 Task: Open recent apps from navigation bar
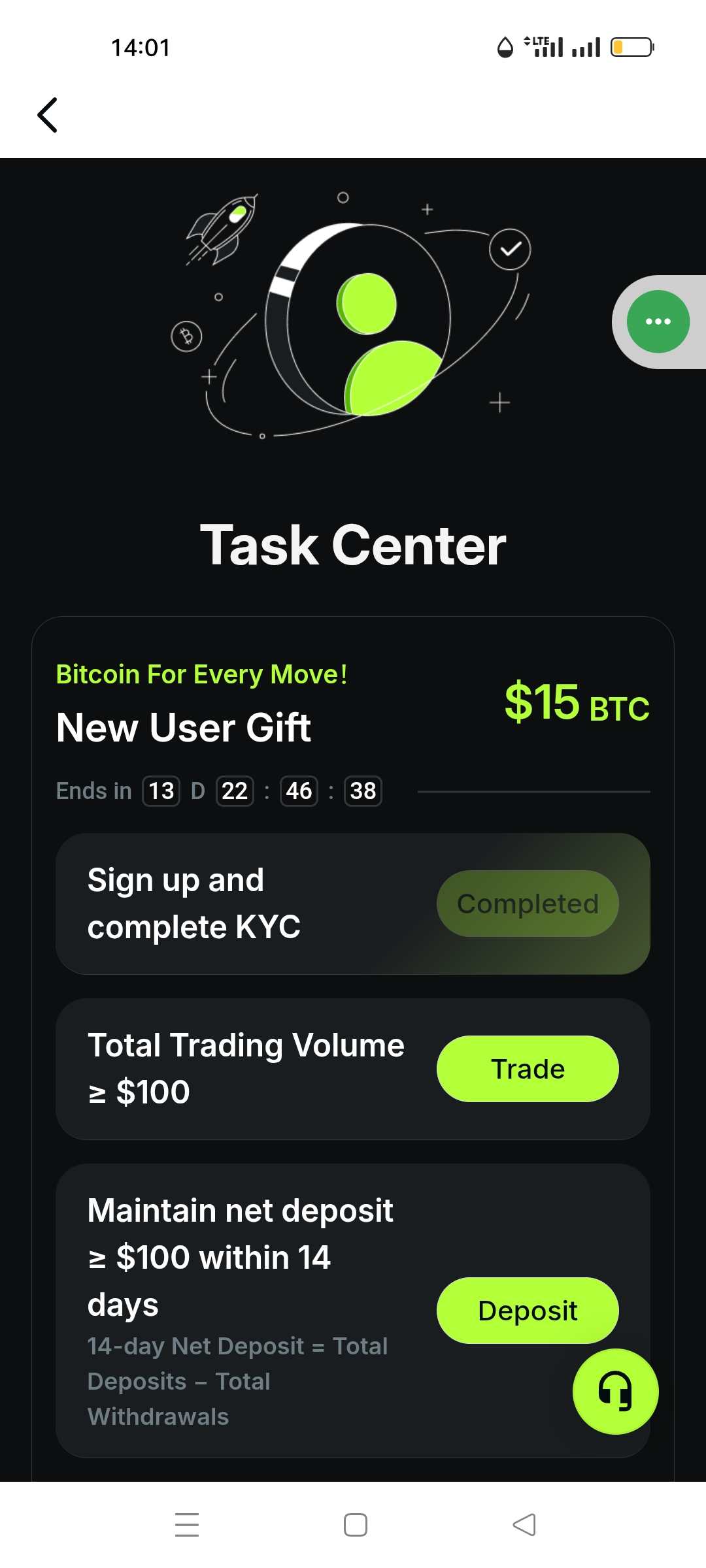tap(187, 1525)
